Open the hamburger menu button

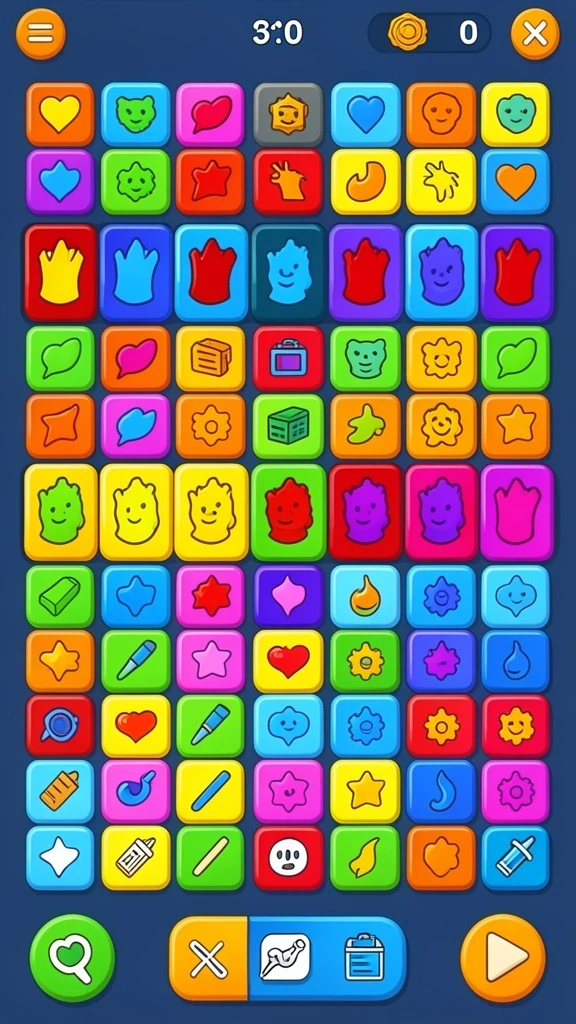click(x=40, y=33)
